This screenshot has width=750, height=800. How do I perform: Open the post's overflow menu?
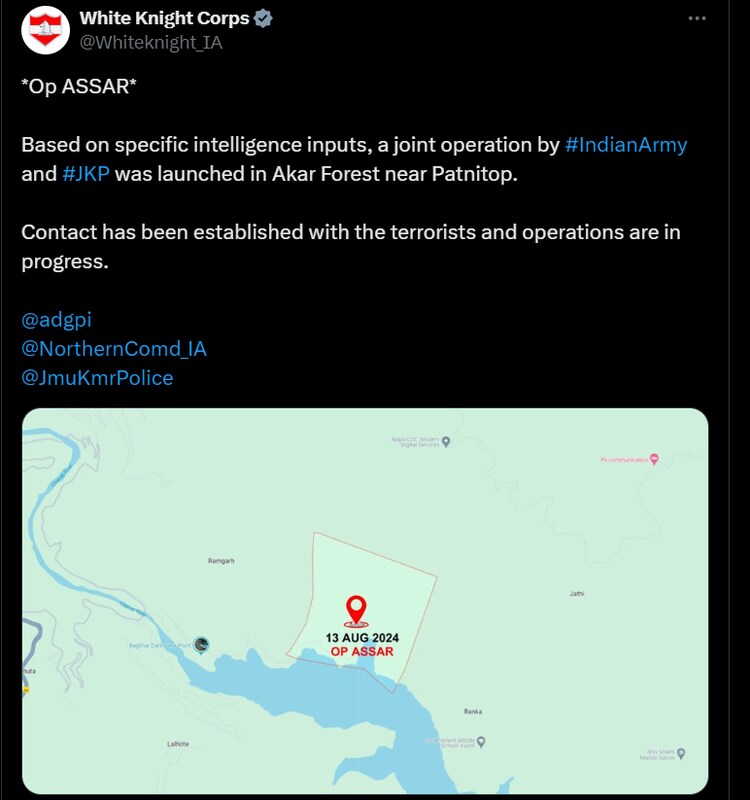(x=697, y=19)
